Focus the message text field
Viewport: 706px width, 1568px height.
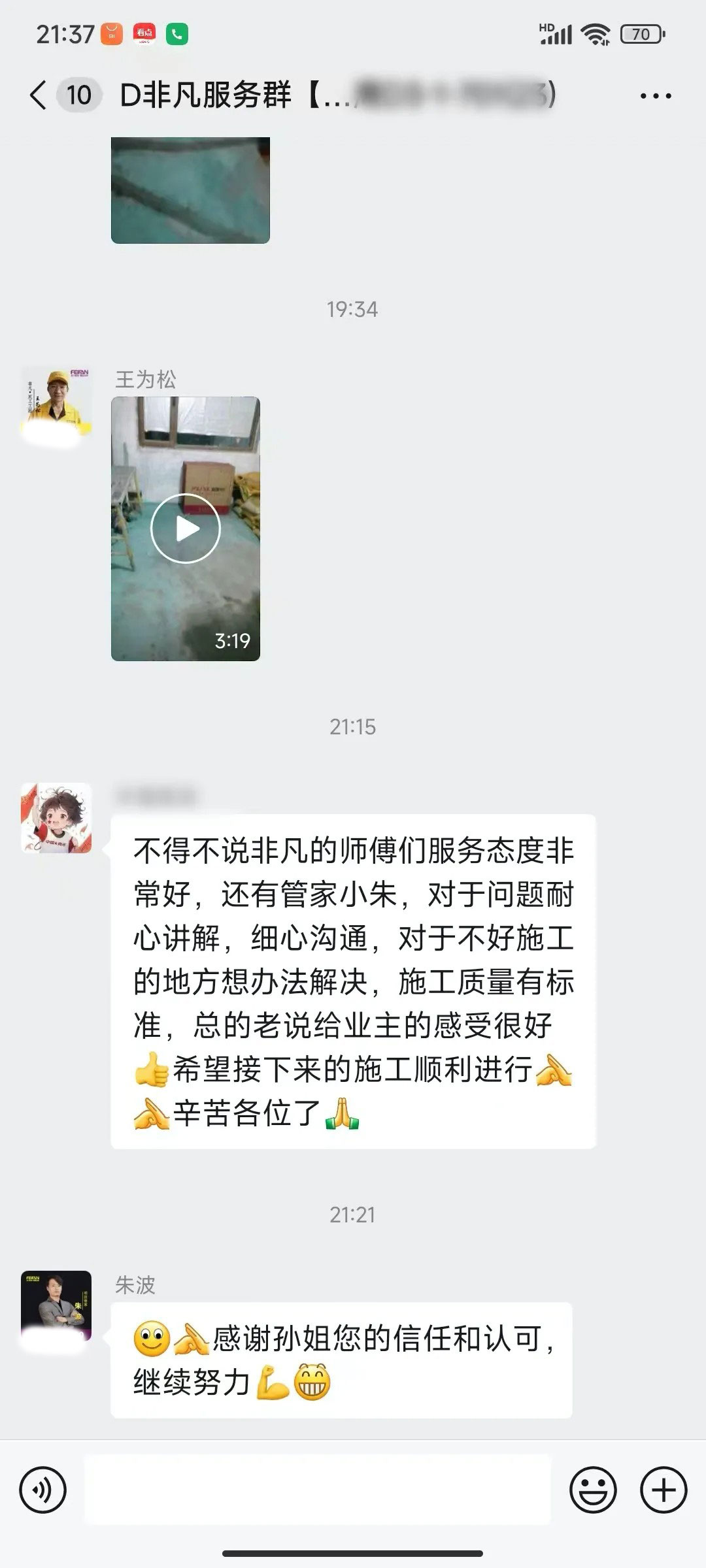(x=318, y=1490)
